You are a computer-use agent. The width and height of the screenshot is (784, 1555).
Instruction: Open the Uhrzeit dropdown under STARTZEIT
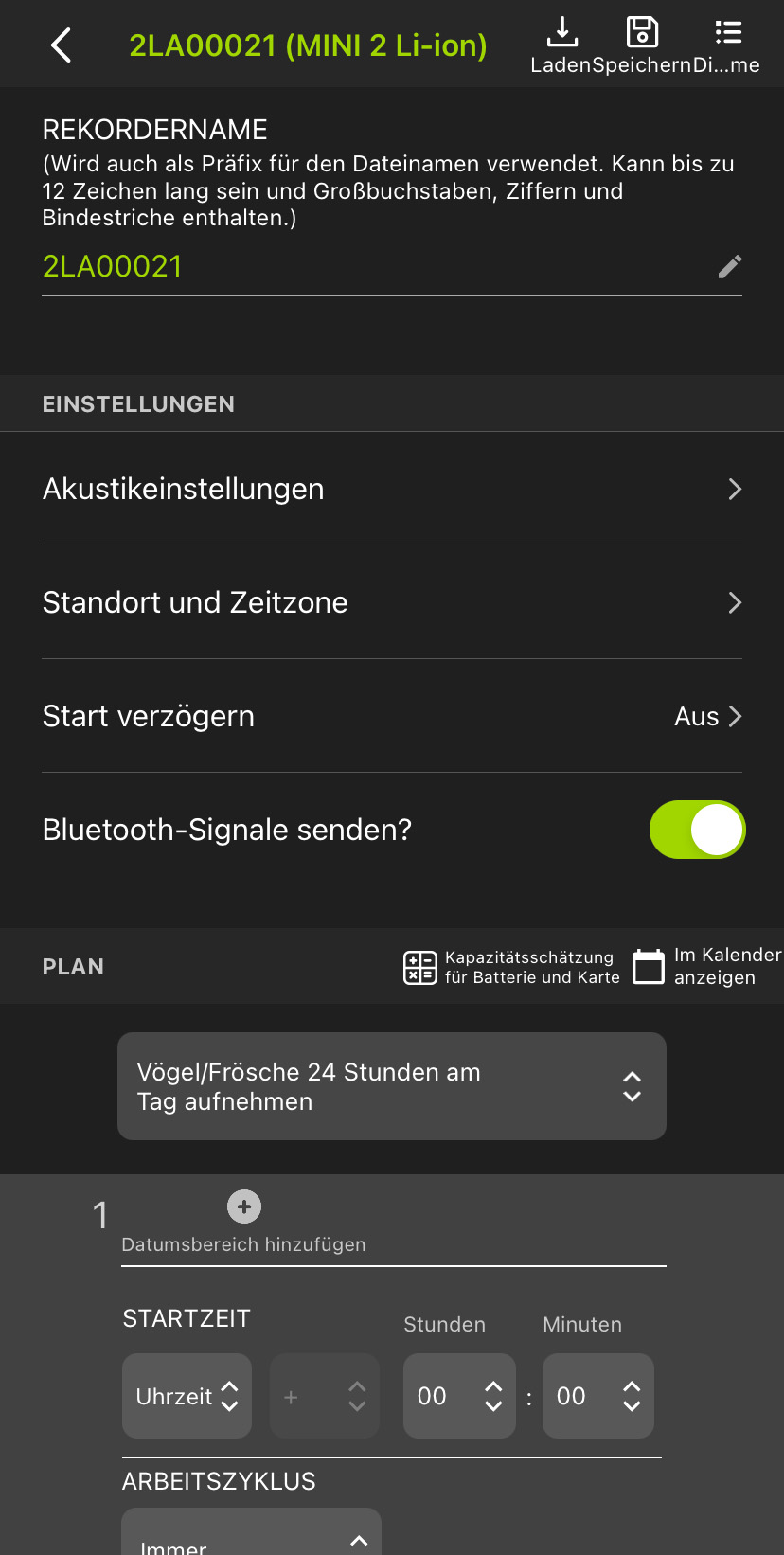click(187, 1395)
